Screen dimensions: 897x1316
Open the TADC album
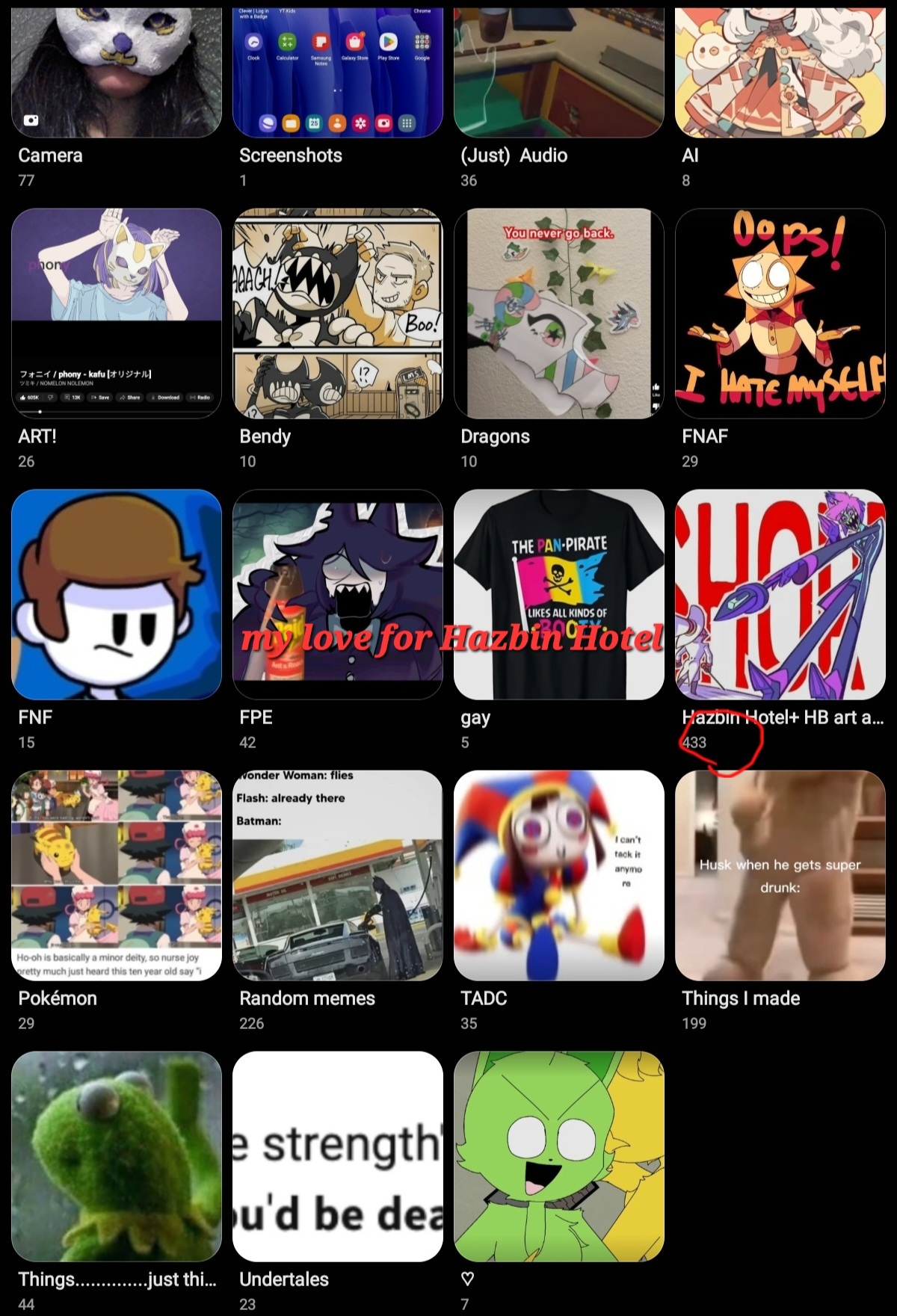pyautogui.click(x=559, y=876)
